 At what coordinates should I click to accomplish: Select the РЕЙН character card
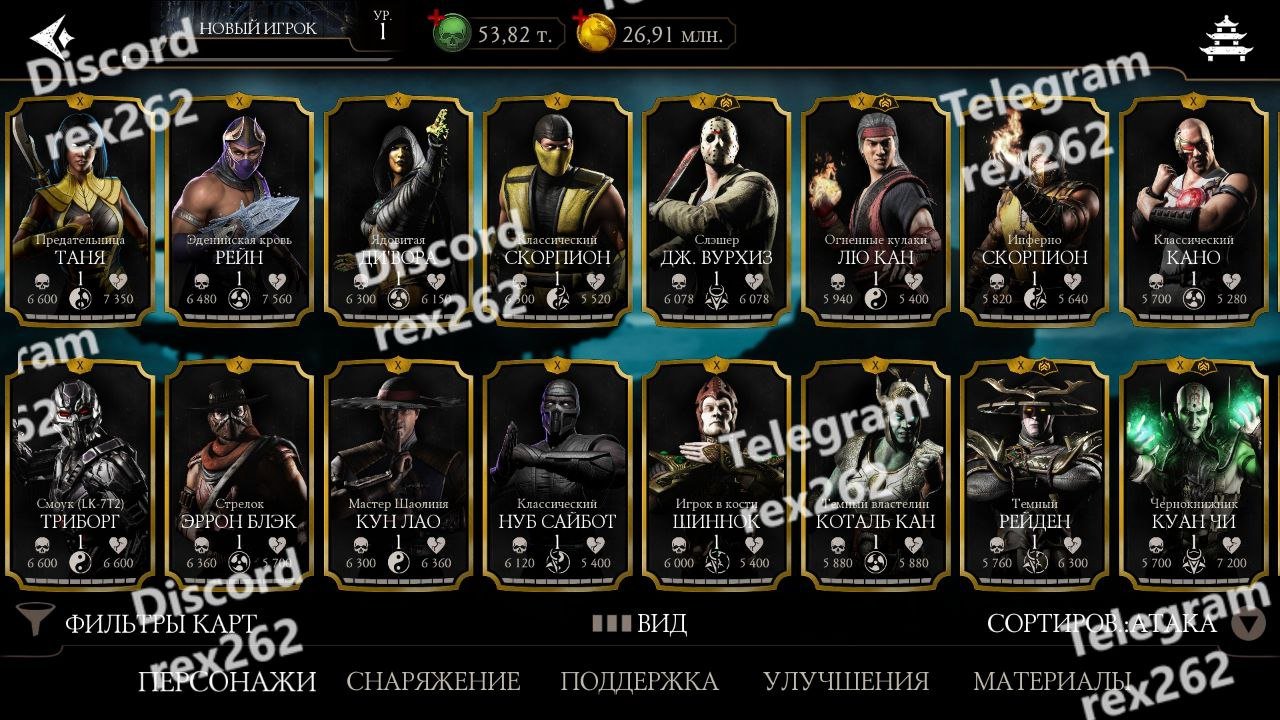pyautogui.click(x=239, y=210)
